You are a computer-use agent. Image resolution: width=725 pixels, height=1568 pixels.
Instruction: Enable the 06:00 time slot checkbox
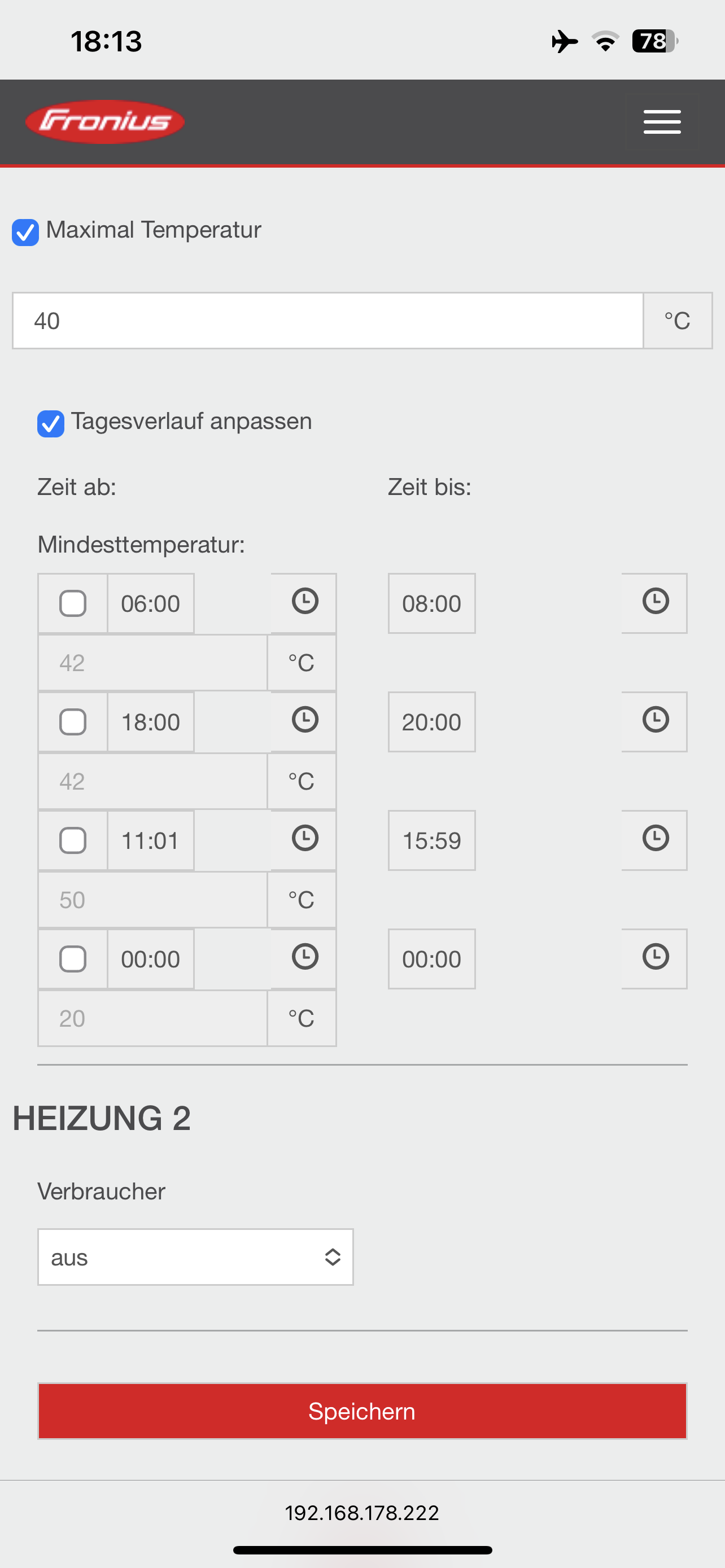point(72,604)
